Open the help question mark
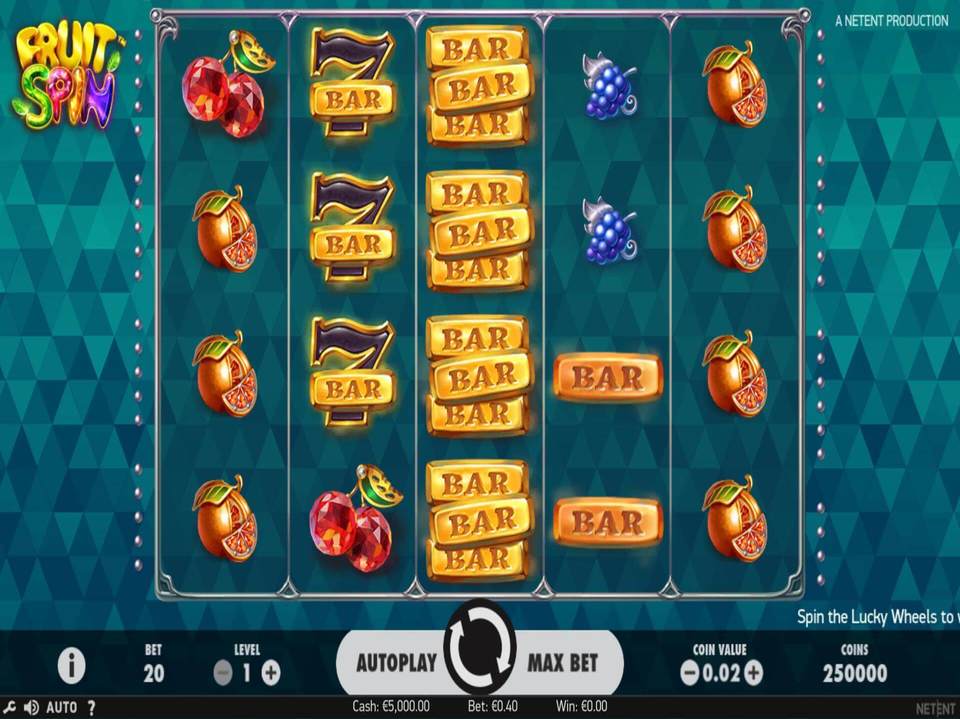 [x=92, y=708]
